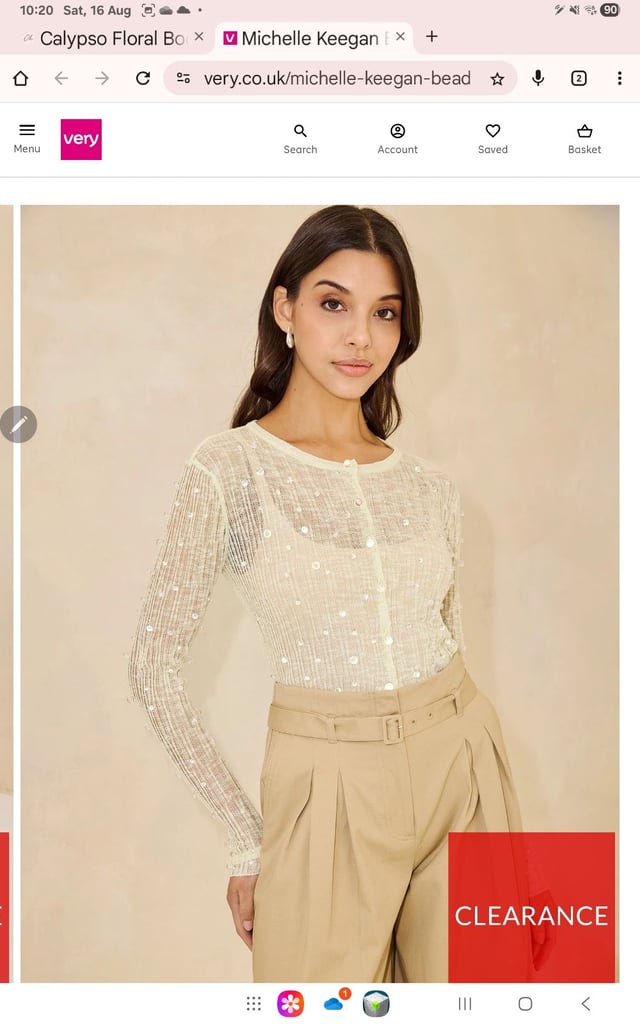Open the shopping Basket

tap(584, 139)
